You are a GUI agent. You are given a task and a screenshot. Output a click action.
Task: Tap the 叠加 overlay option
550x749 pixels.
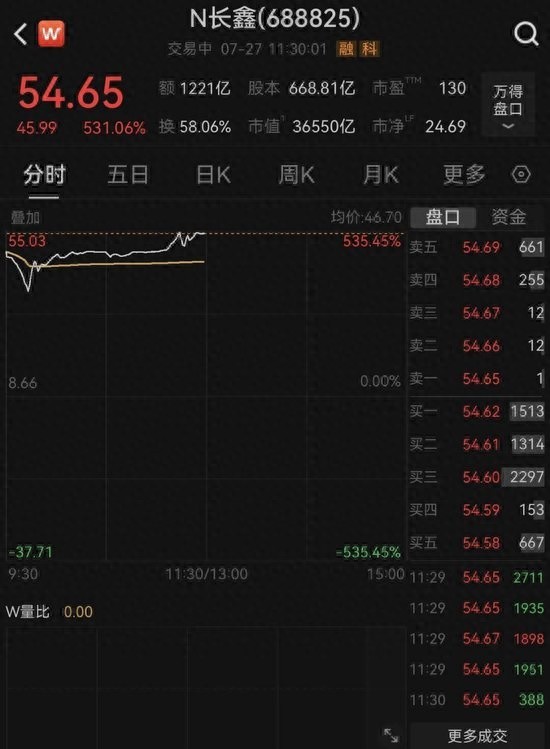coord(25,218)
